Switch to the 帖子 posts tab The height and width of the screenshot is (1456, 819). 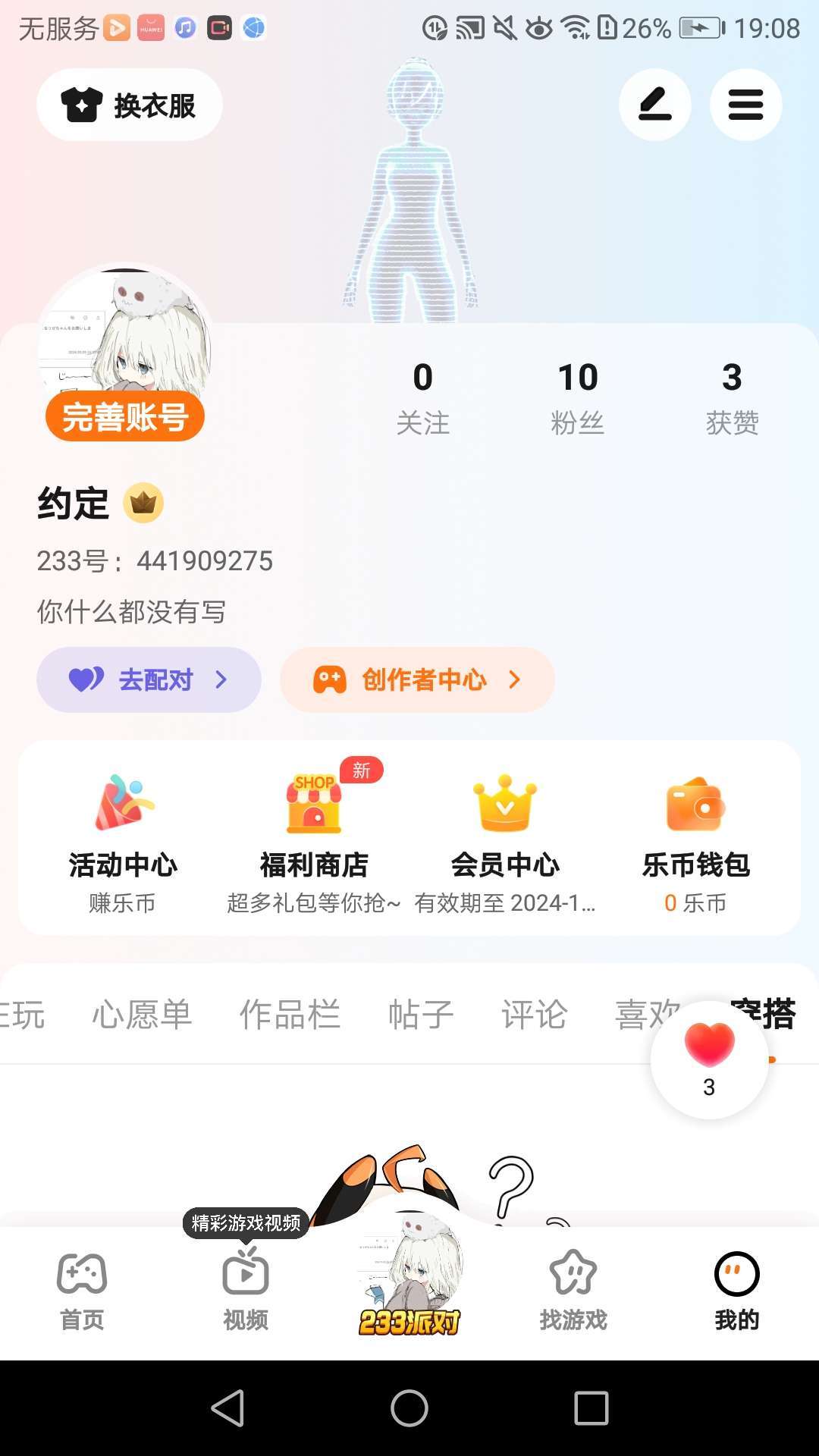pyautogui.click(x=421, y=1014)
